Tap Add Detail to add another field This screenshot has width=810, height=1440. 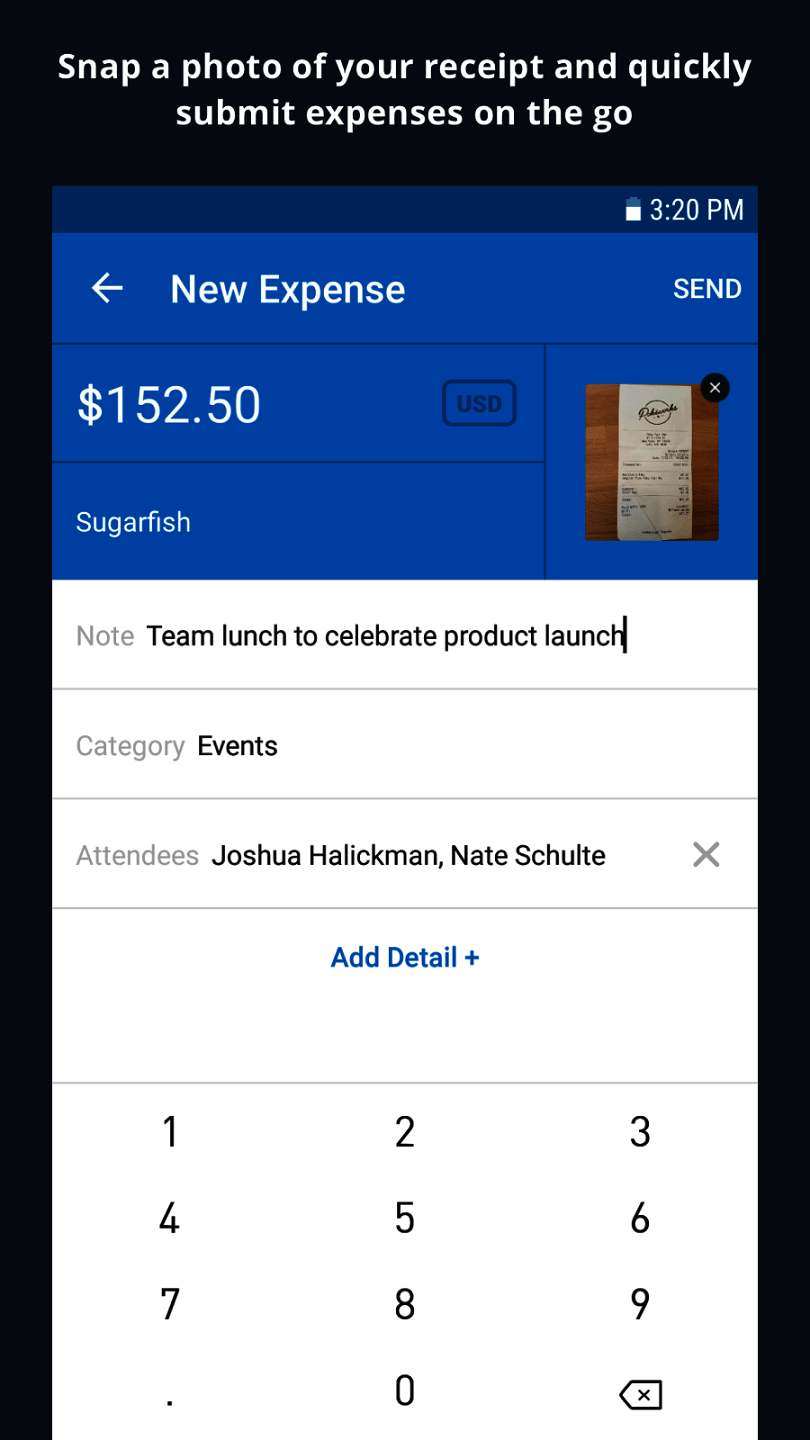tap(404, 957)
